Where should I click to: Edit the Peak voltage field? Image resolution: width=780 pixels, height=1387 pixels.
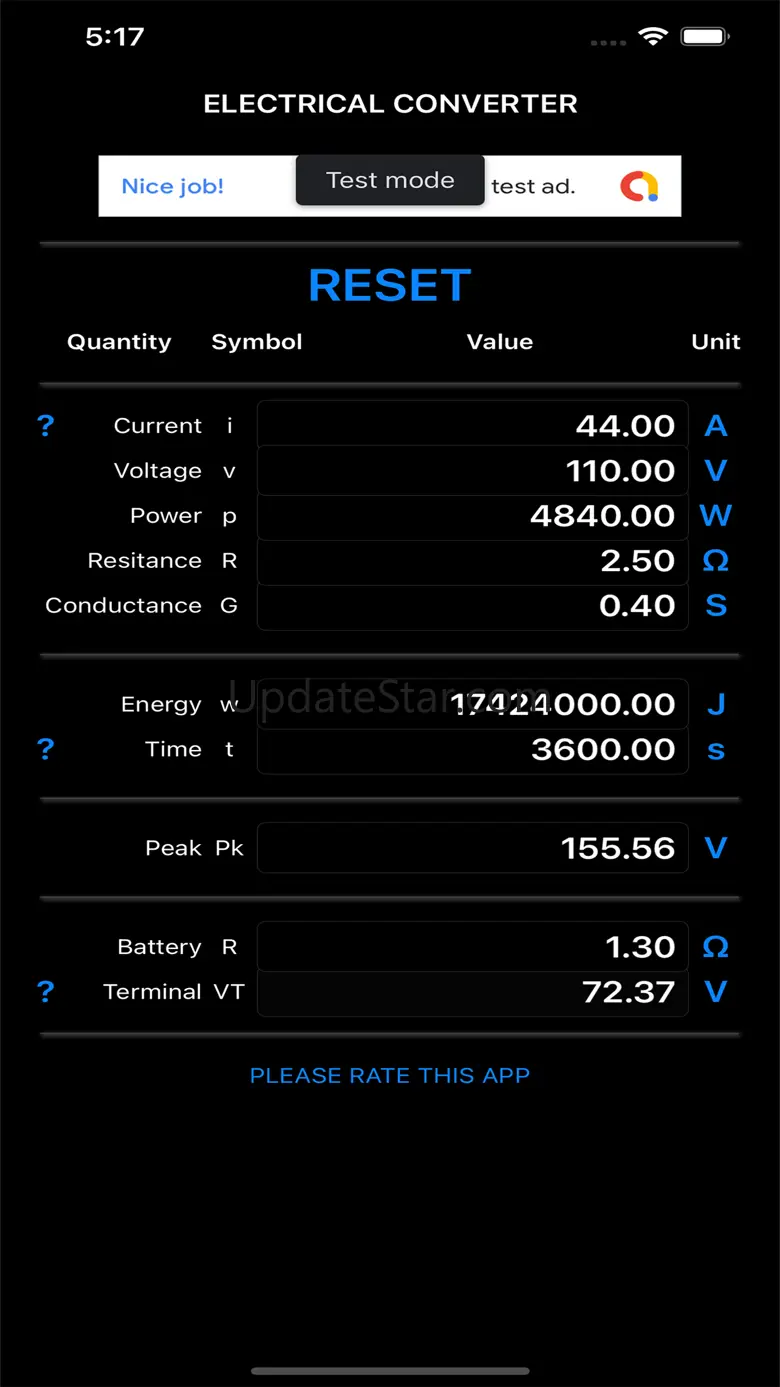pyautogui.click(x=472, y=848)
